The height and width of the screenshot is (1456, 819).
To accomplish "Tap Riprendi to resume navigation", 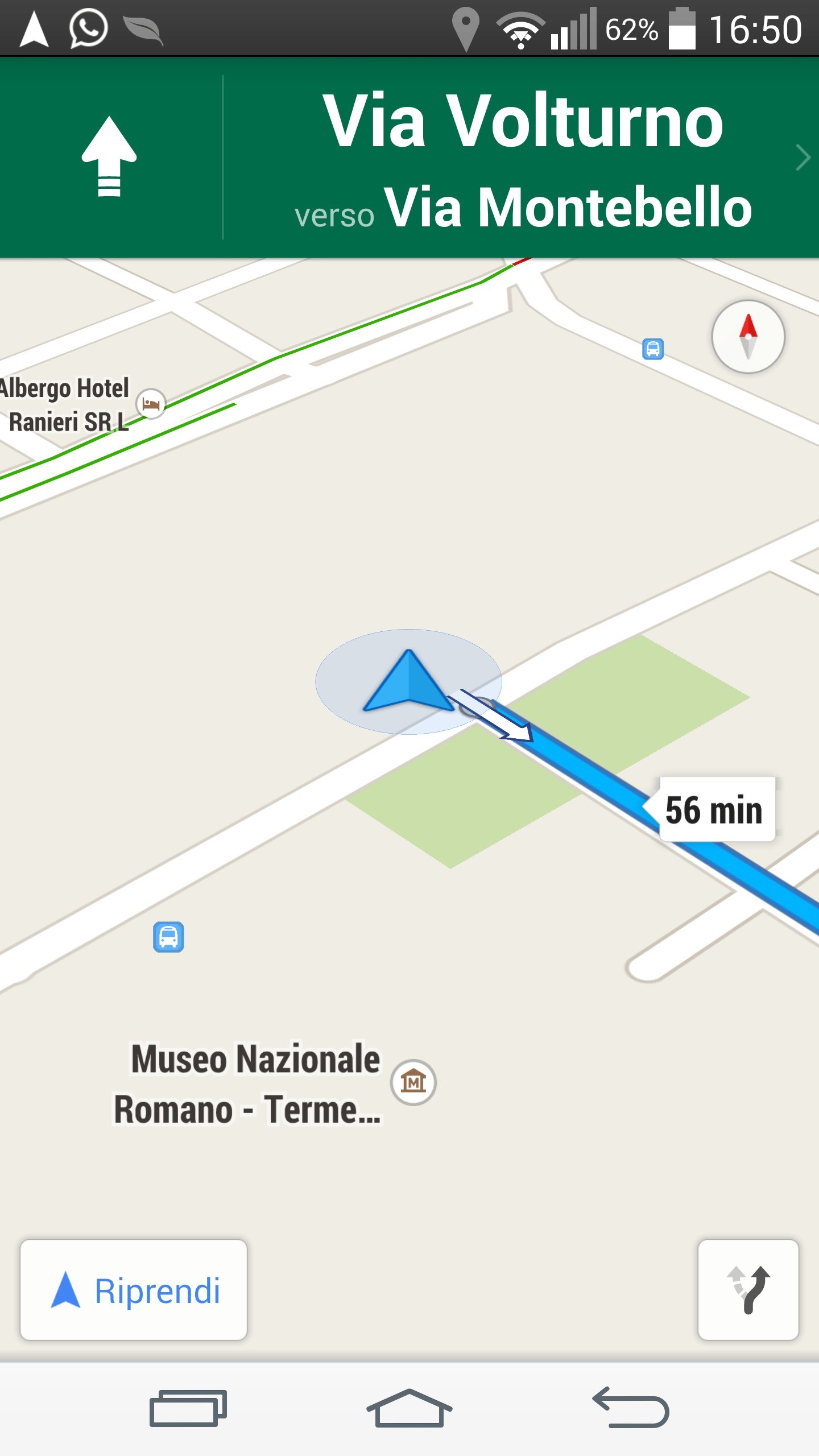I will [134, 1290].
